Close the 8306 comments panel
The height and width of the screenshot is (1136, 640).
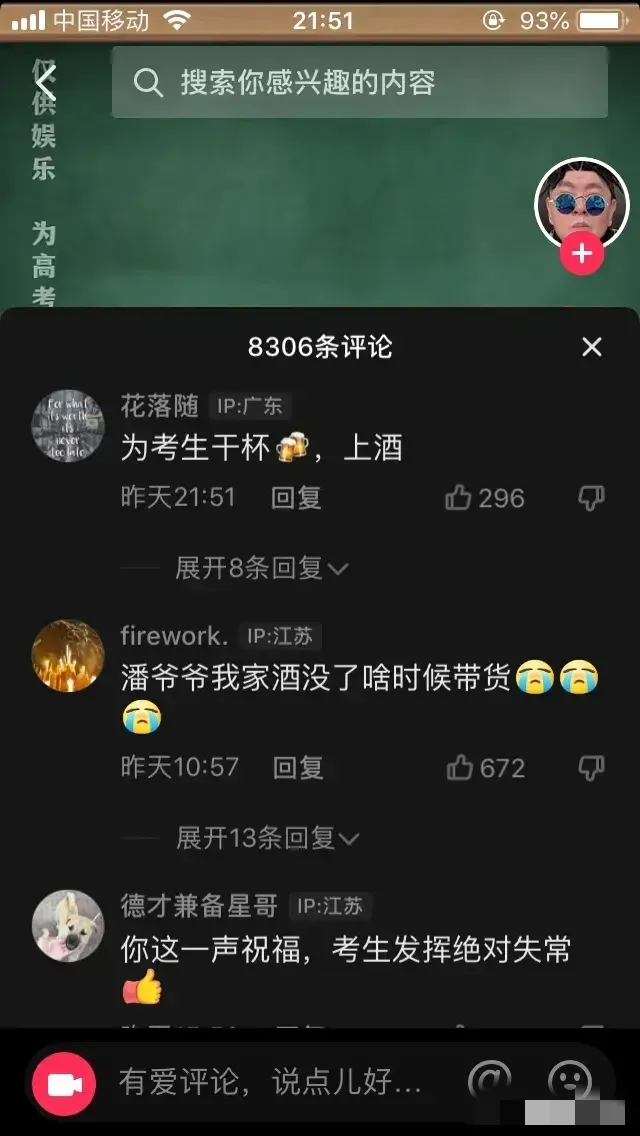(x=592, y=347)
